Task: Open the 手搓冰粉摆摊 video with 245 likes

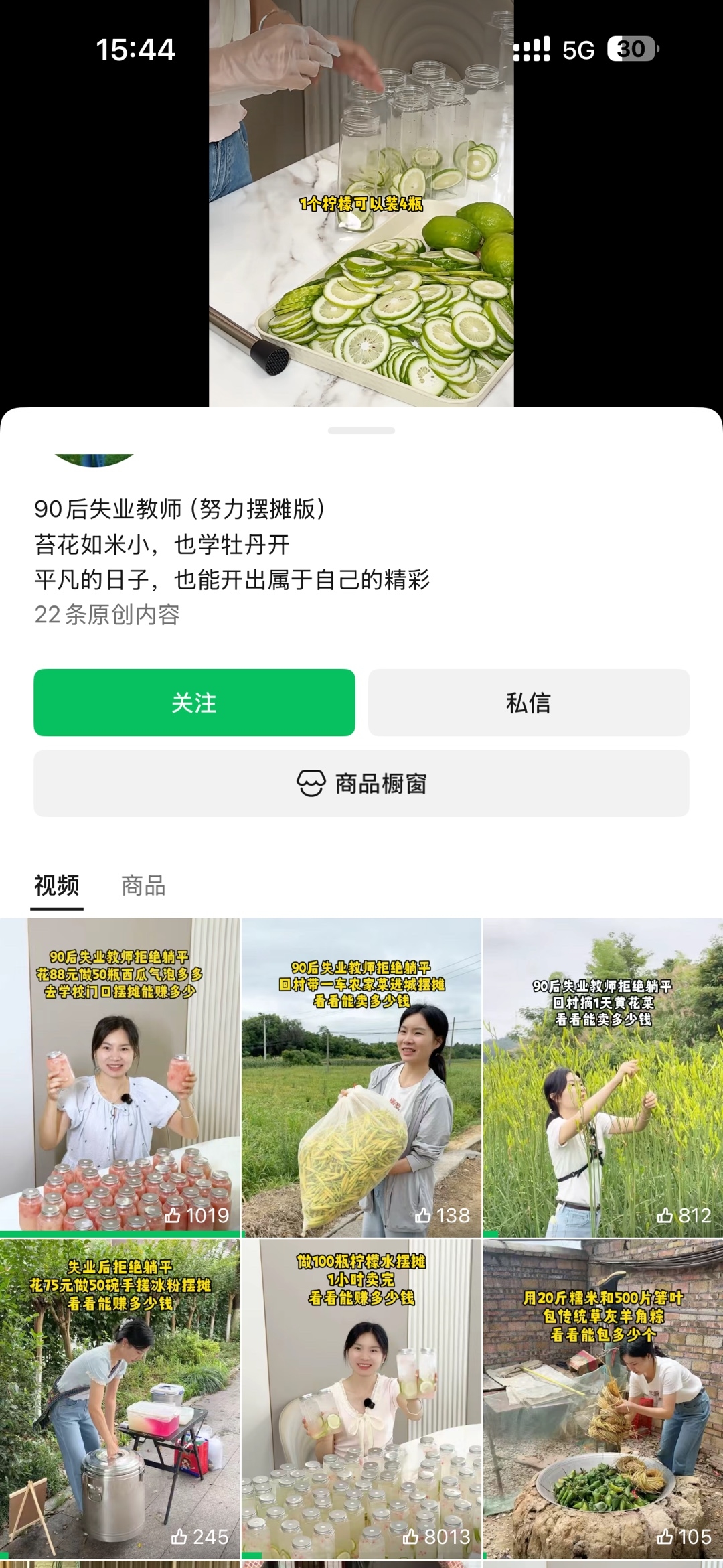Action: [x=120, y=1399]
